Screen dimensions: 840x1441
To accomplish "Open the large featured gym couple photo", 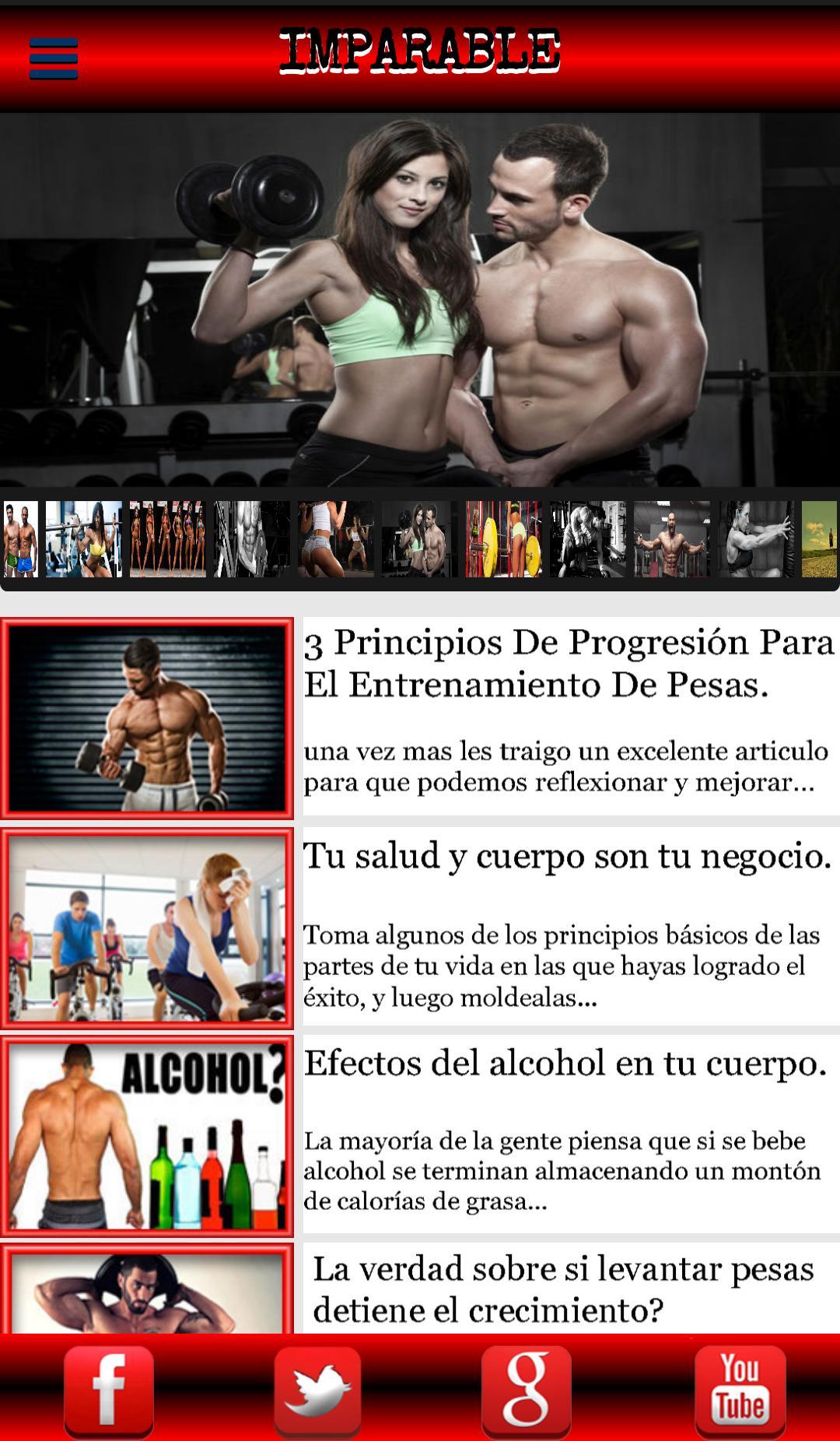I will (420, 300).
